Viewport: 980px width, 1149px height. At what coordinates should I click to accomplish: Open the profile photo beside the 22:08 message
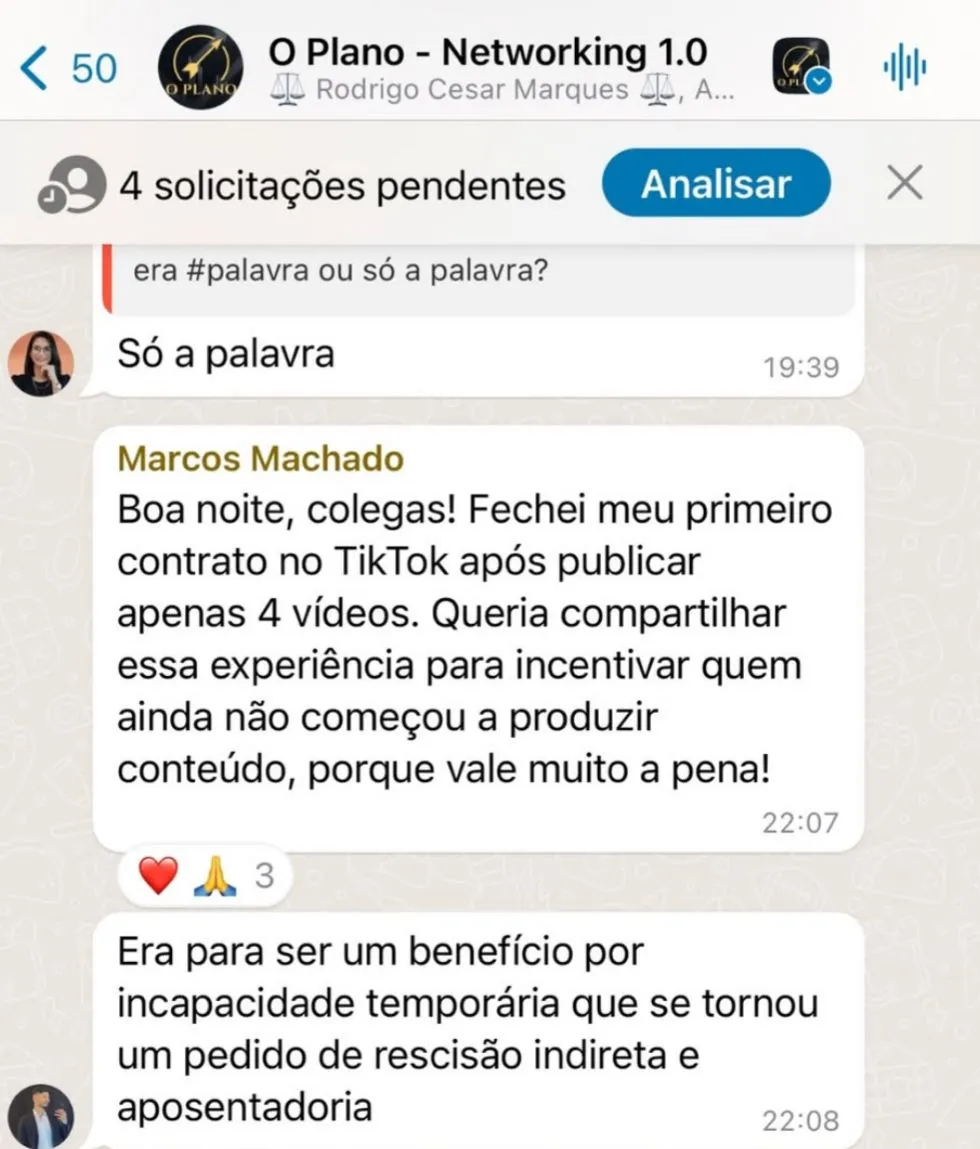[x=41, y=1115]
